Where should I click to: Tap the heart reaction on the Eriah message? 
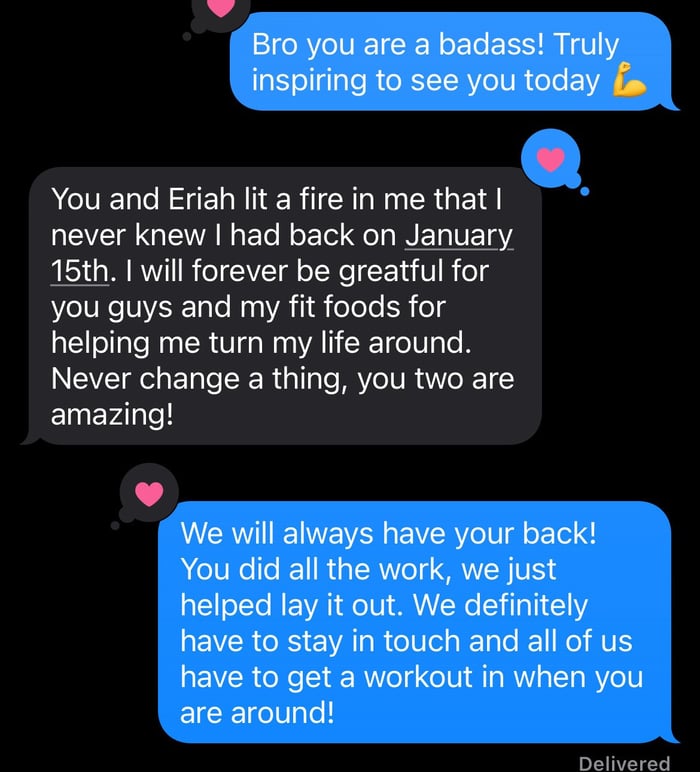pyautogui.click(x=551, y=158)
